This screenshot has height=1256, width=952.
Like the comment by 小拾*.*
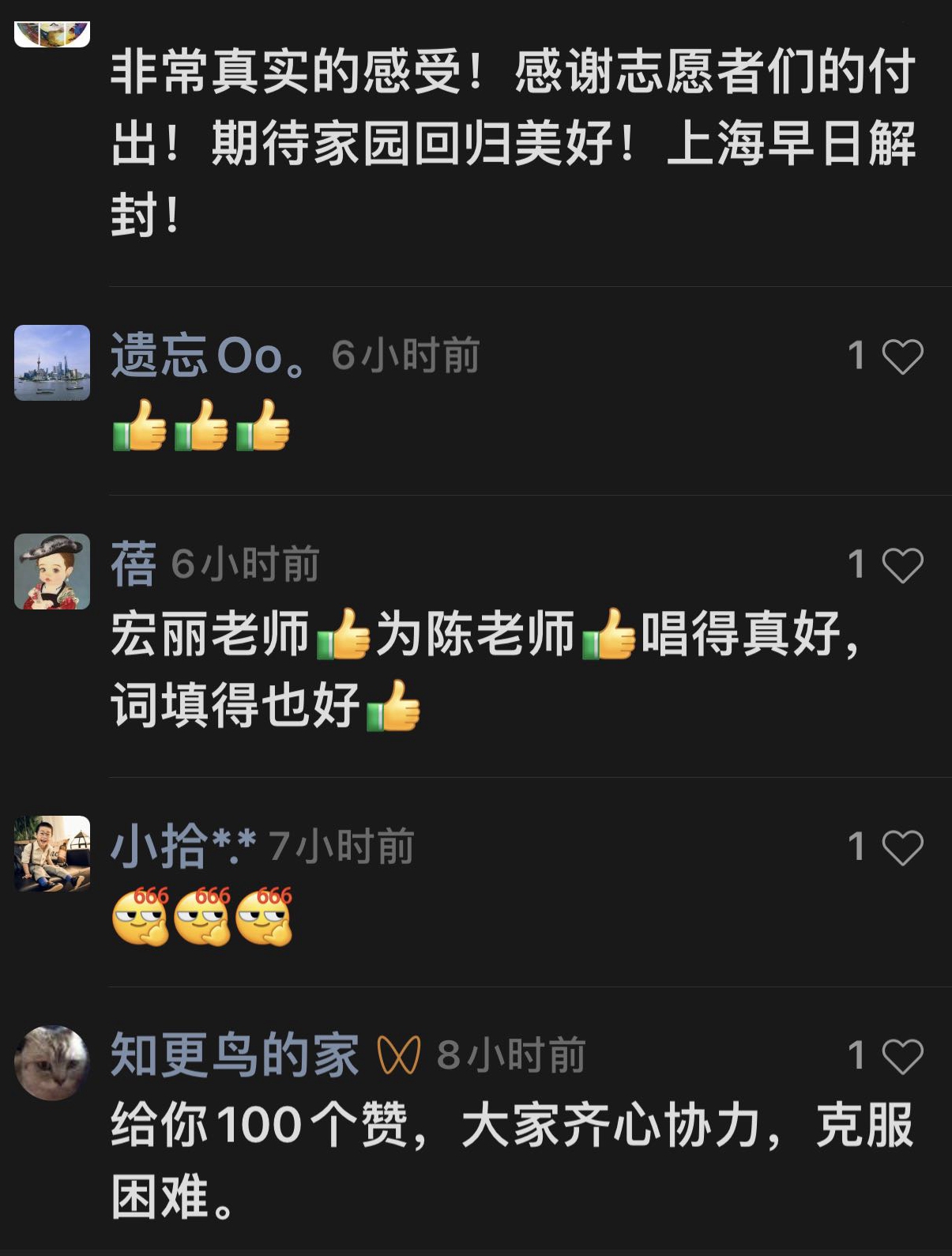click(x=902, y=847)
